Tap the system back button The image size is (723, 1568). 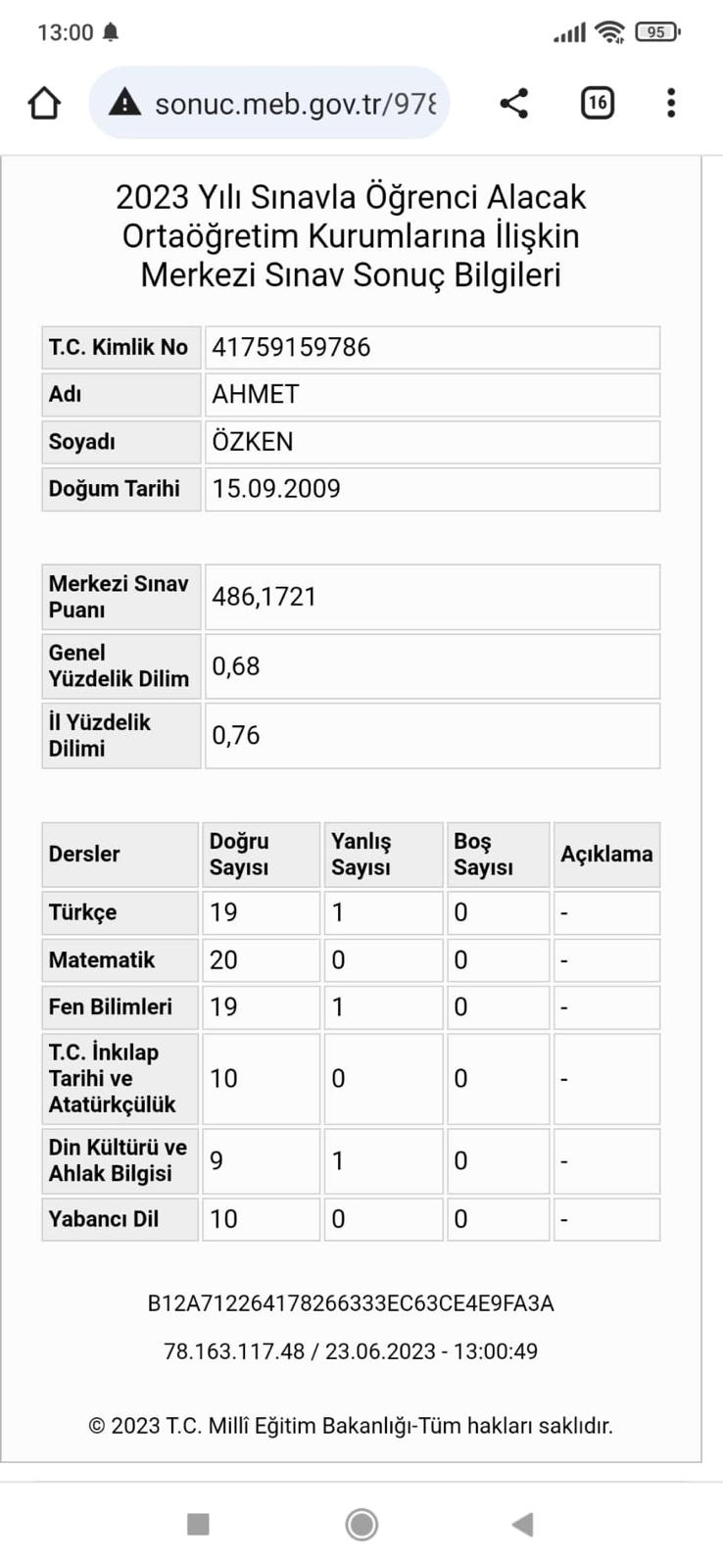pos(522,1524)
